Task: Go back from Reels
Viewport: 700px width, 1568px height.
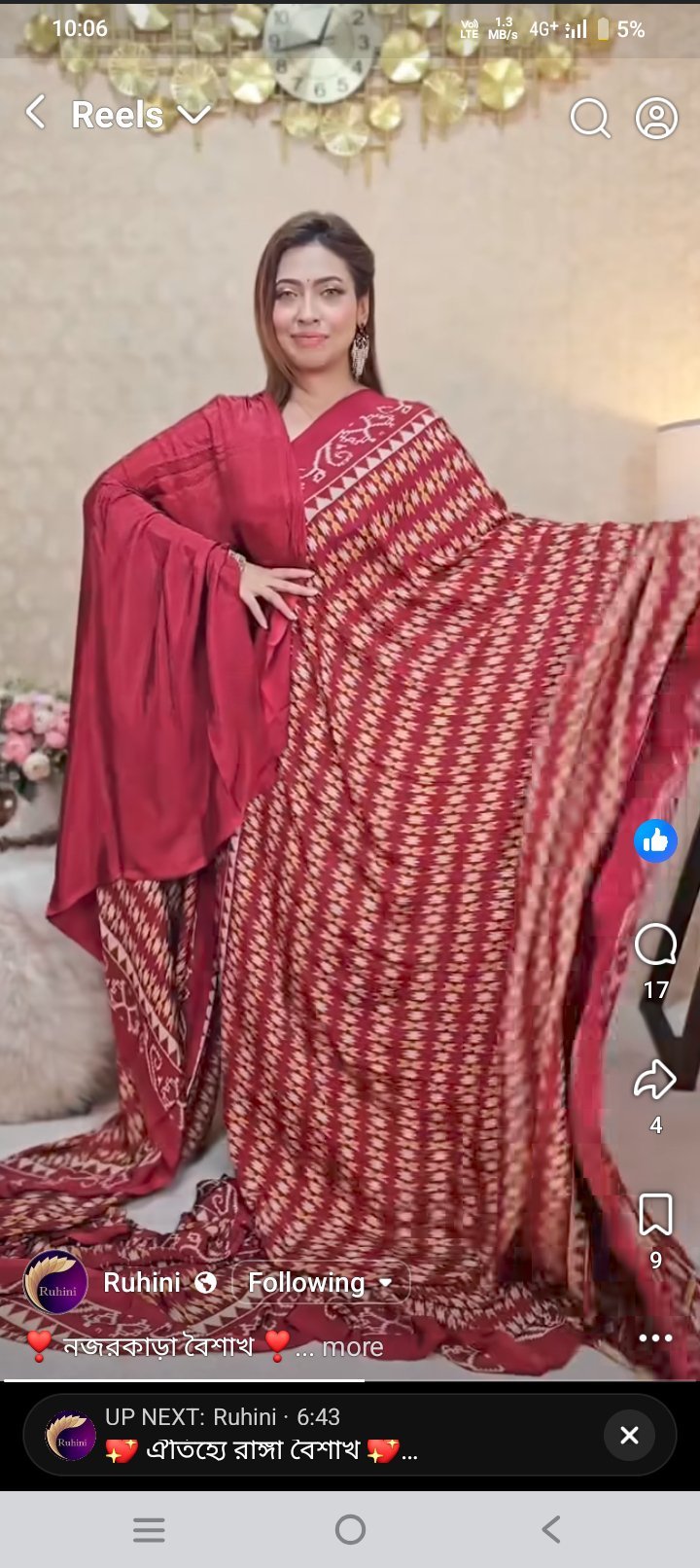Action: [x=36, y=113]
